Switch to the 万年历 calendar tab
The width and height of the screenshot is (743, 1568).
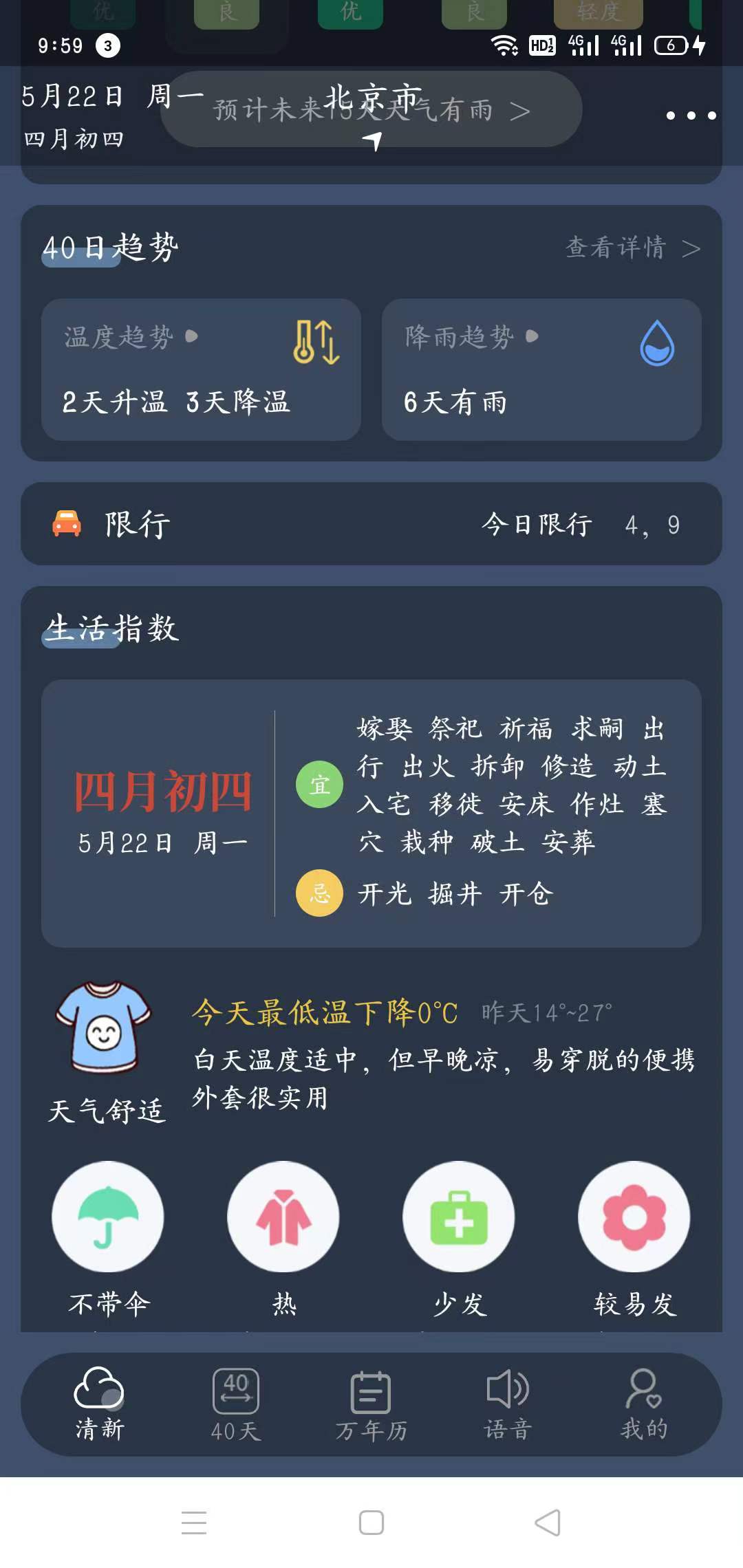370,1403
